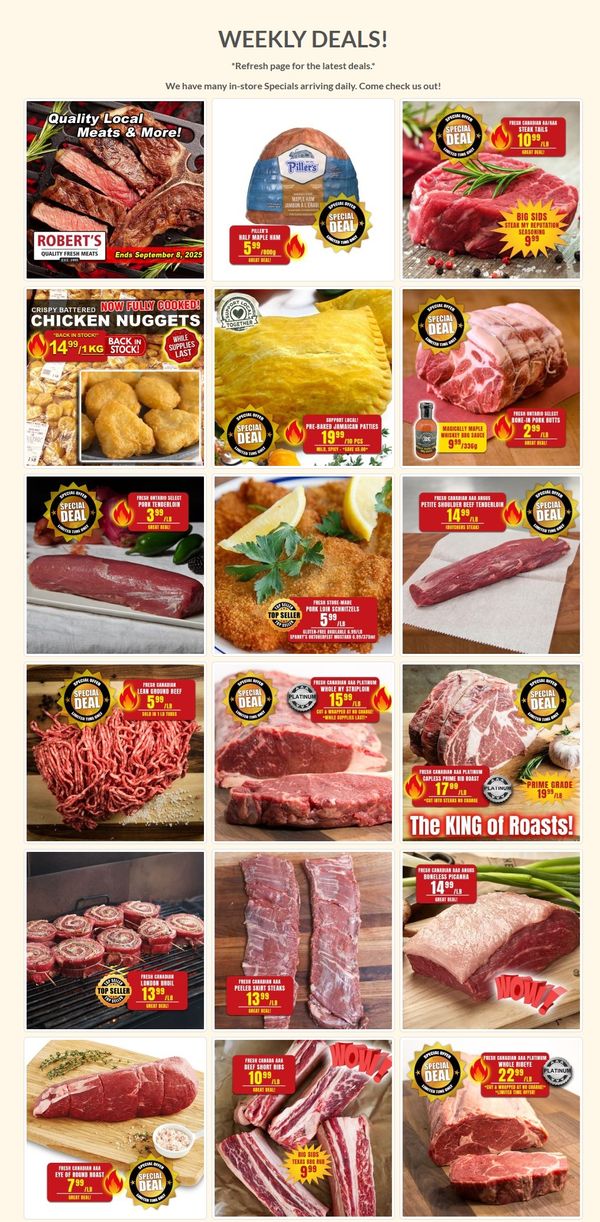Select the pork tenderloin special deal image
This screenshot has height=1222, width=600.
click(115, 565)
